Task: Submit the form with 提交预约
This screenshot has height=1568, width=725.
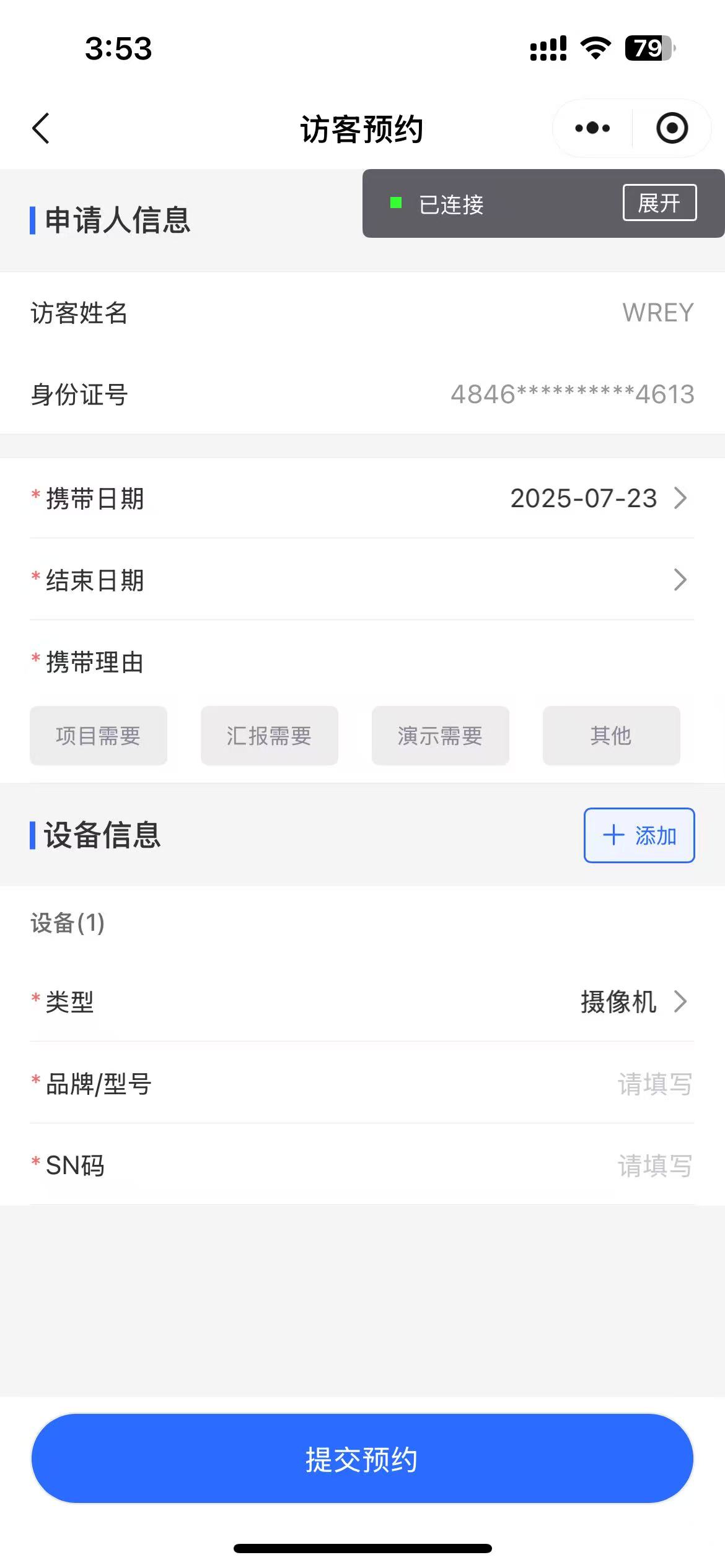Action: tap(362, 1459)
